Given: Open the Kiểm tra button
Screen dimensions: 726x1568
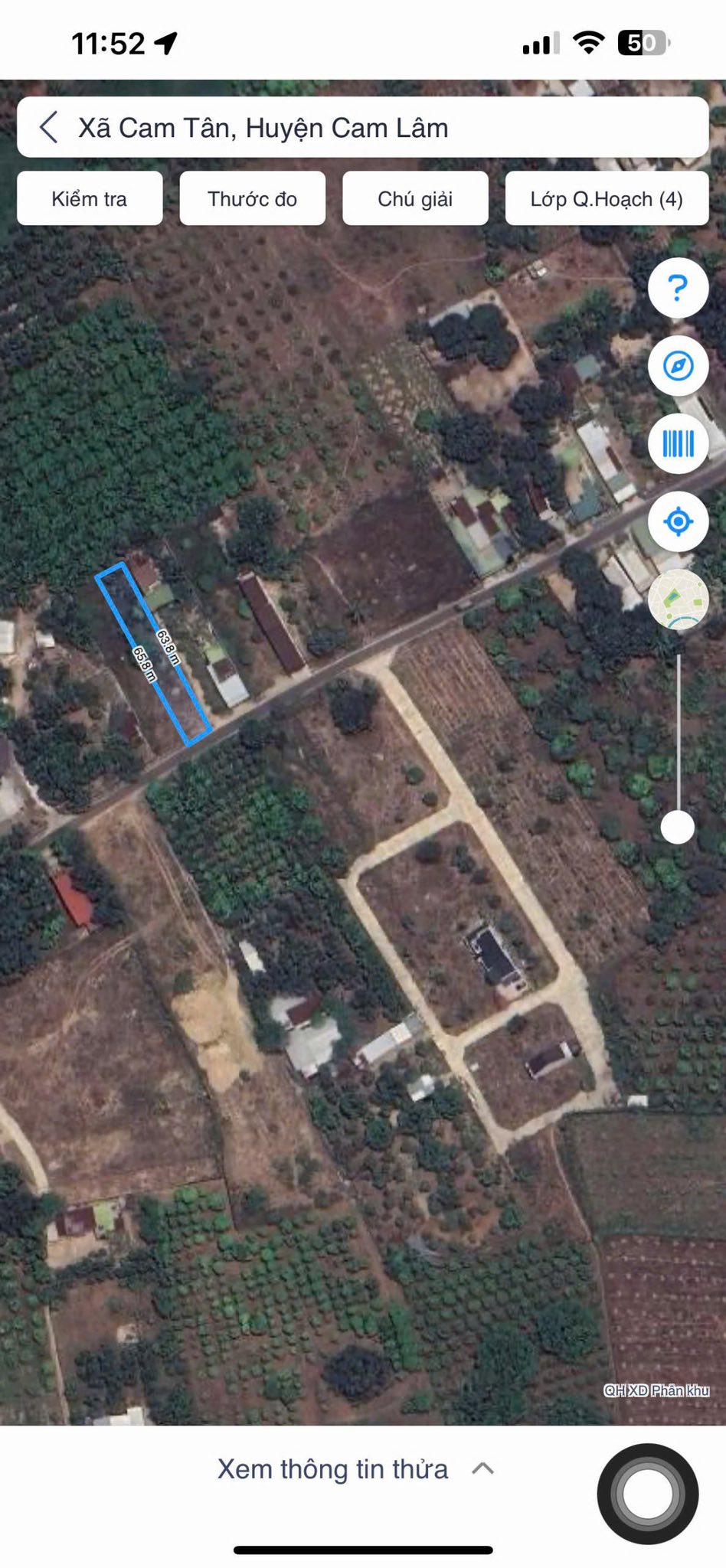Looking at the screenshot, I should [x=90, y=199].
